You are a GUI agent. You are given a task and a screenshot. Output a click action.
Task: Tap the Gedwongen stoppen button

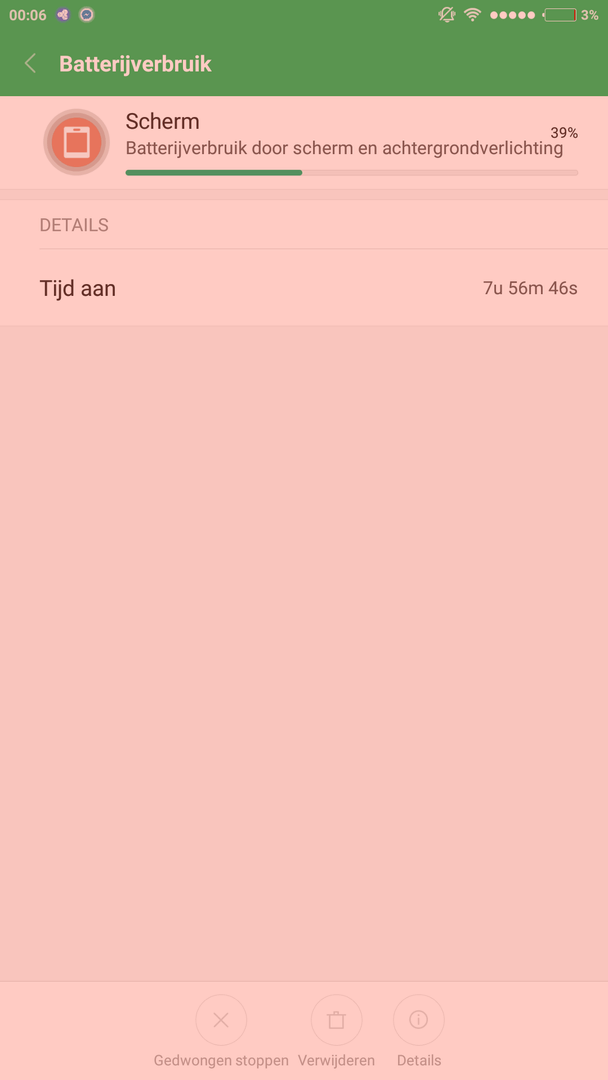point(221,1021)
